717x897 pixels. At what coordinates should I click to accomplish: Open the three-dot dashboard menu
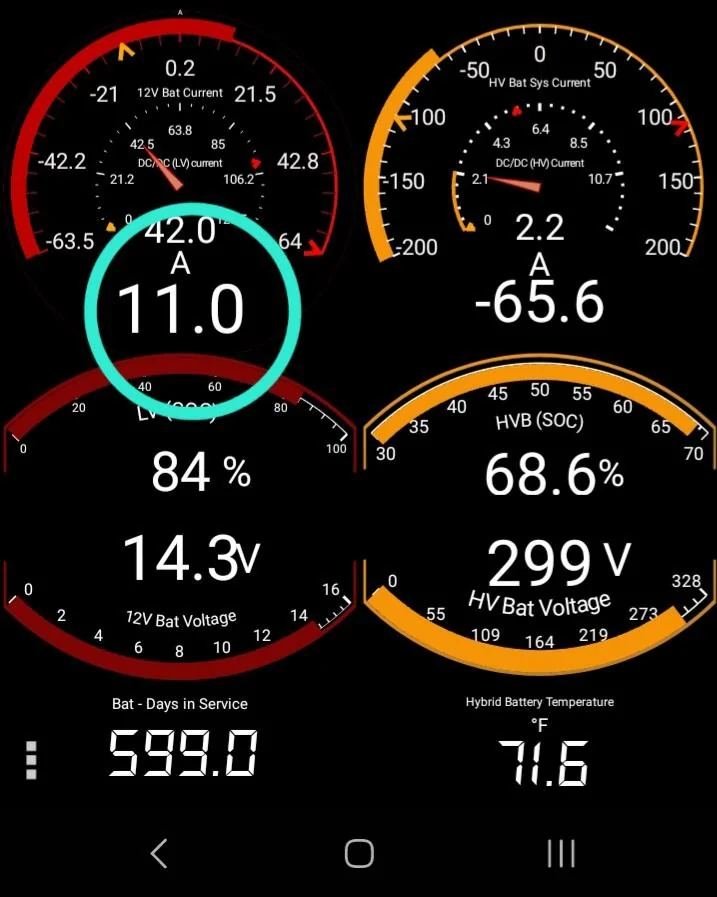click(31, 760)
